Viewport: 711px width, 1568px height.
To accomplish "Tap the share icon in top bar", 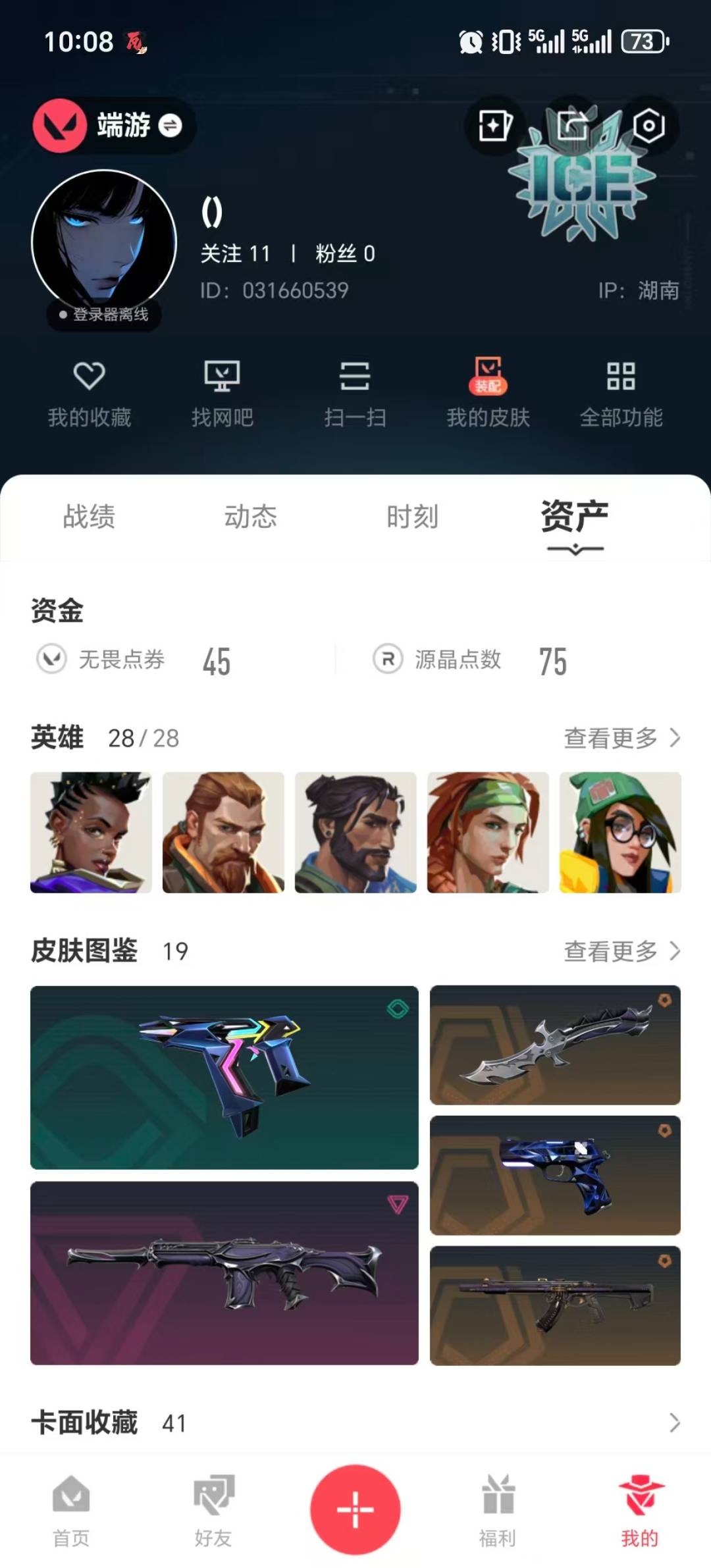I will (x=571, y=125).
